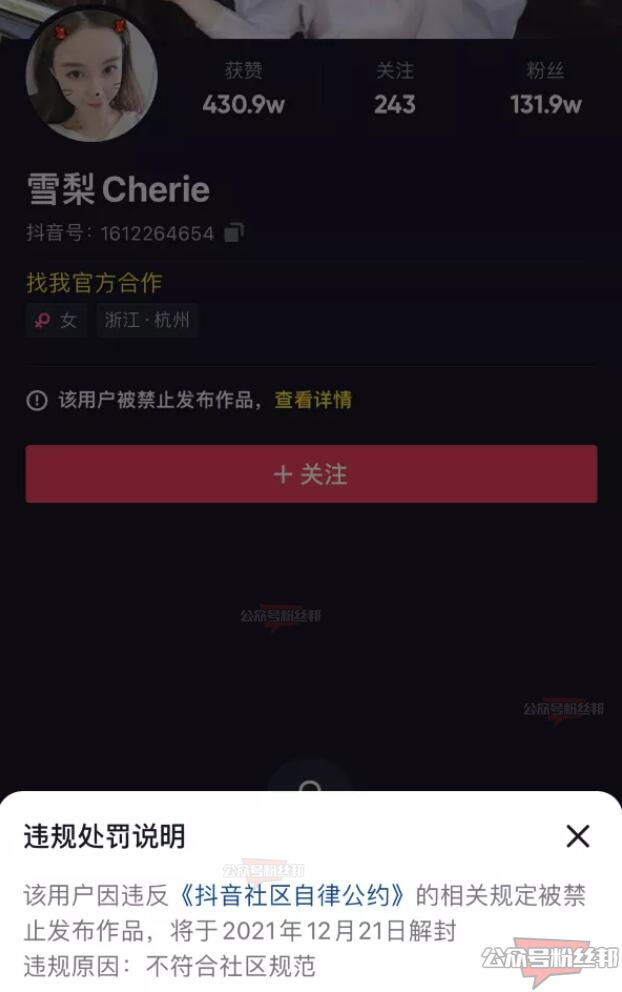Open the 粉丝 followers count

[x=545, y=89]
